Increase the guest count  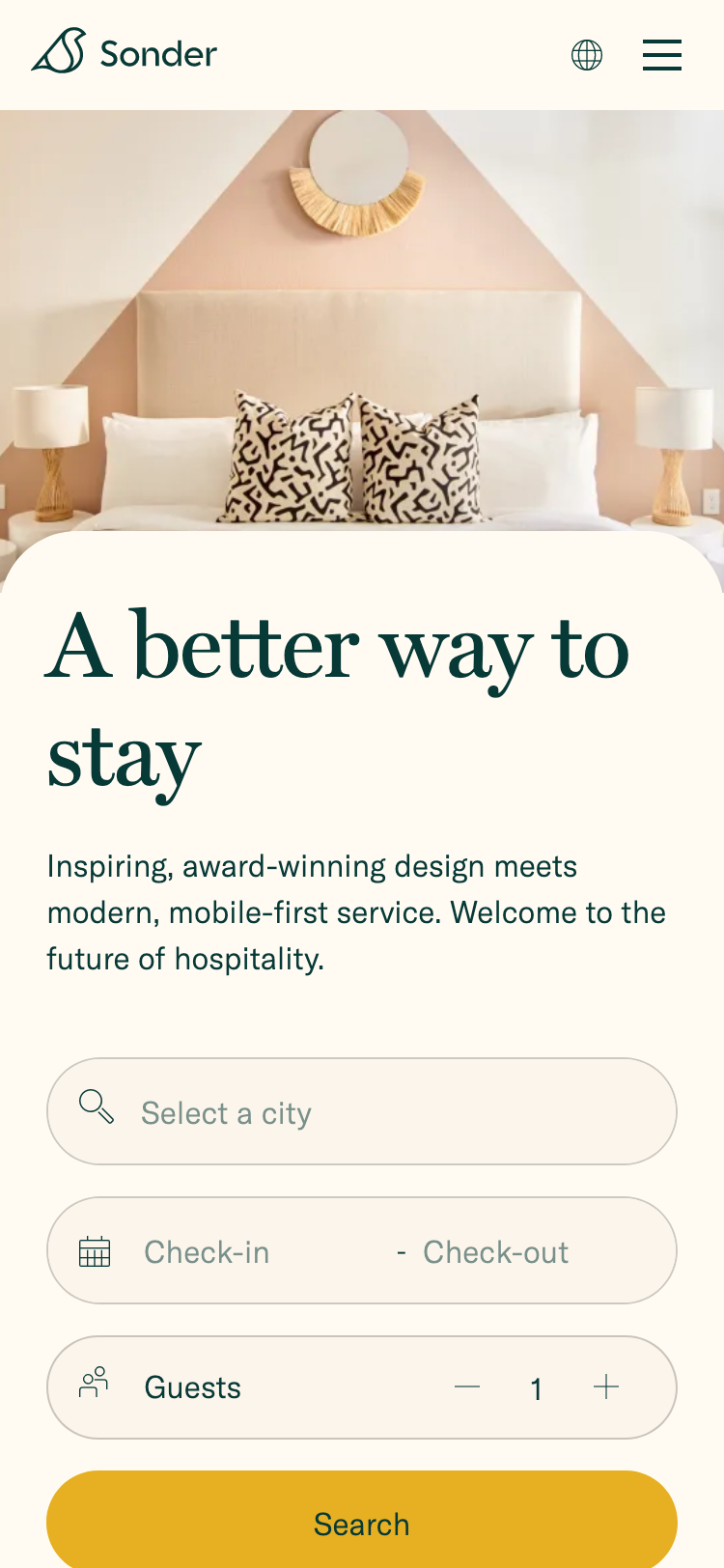click(606, 1387)
